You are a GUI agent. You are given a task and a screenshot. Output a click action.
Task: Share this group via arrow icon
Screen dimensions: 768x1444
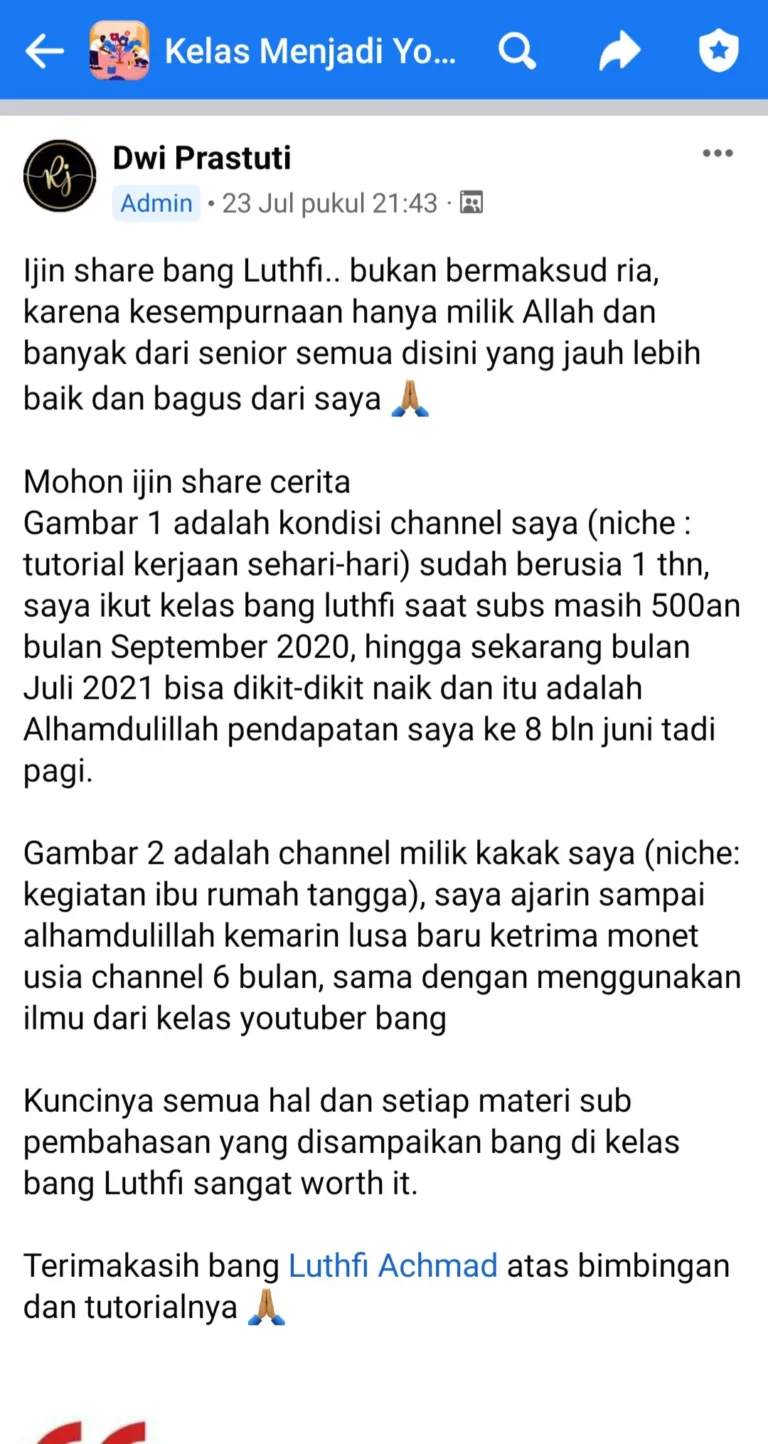pos(619,50)
